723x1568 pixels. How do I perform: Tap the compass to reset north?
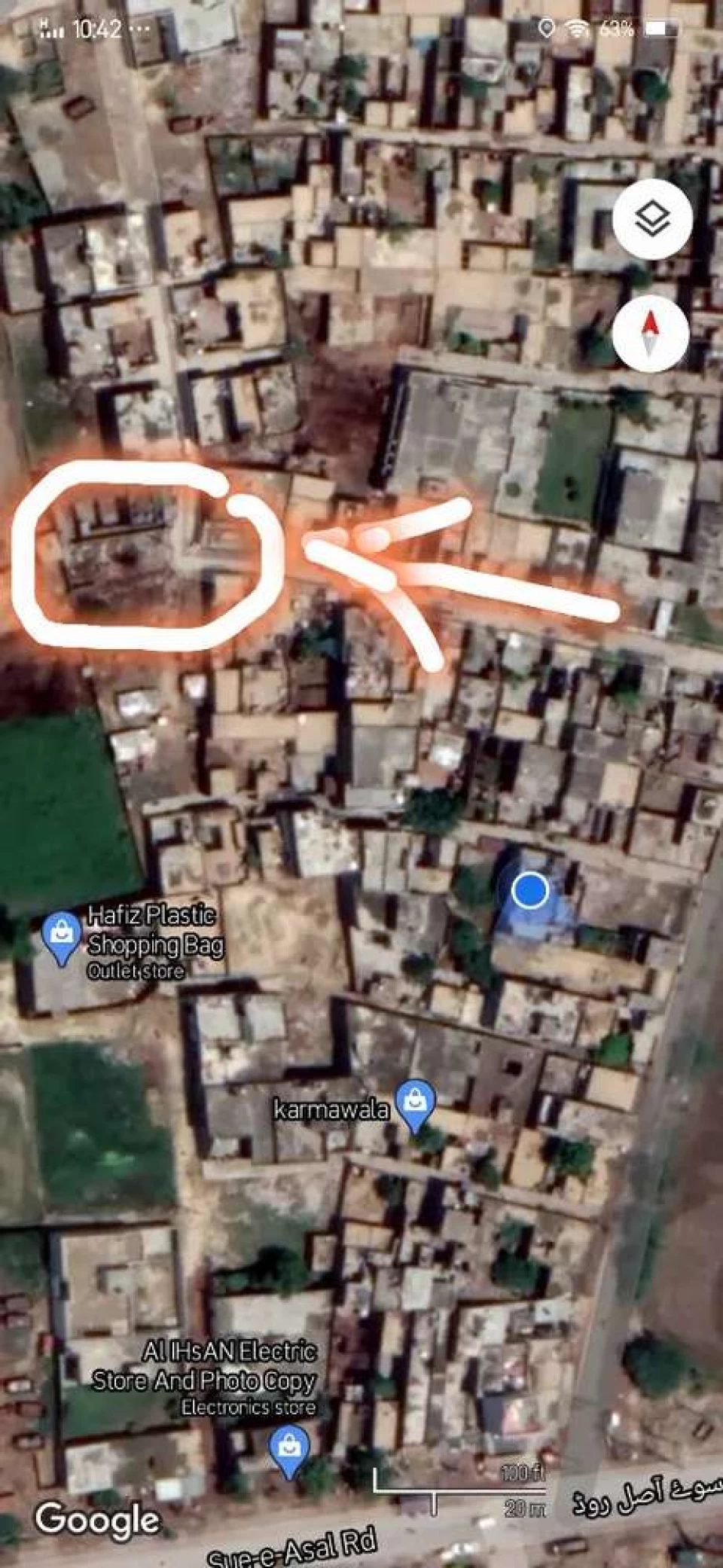tap(650, 333)
